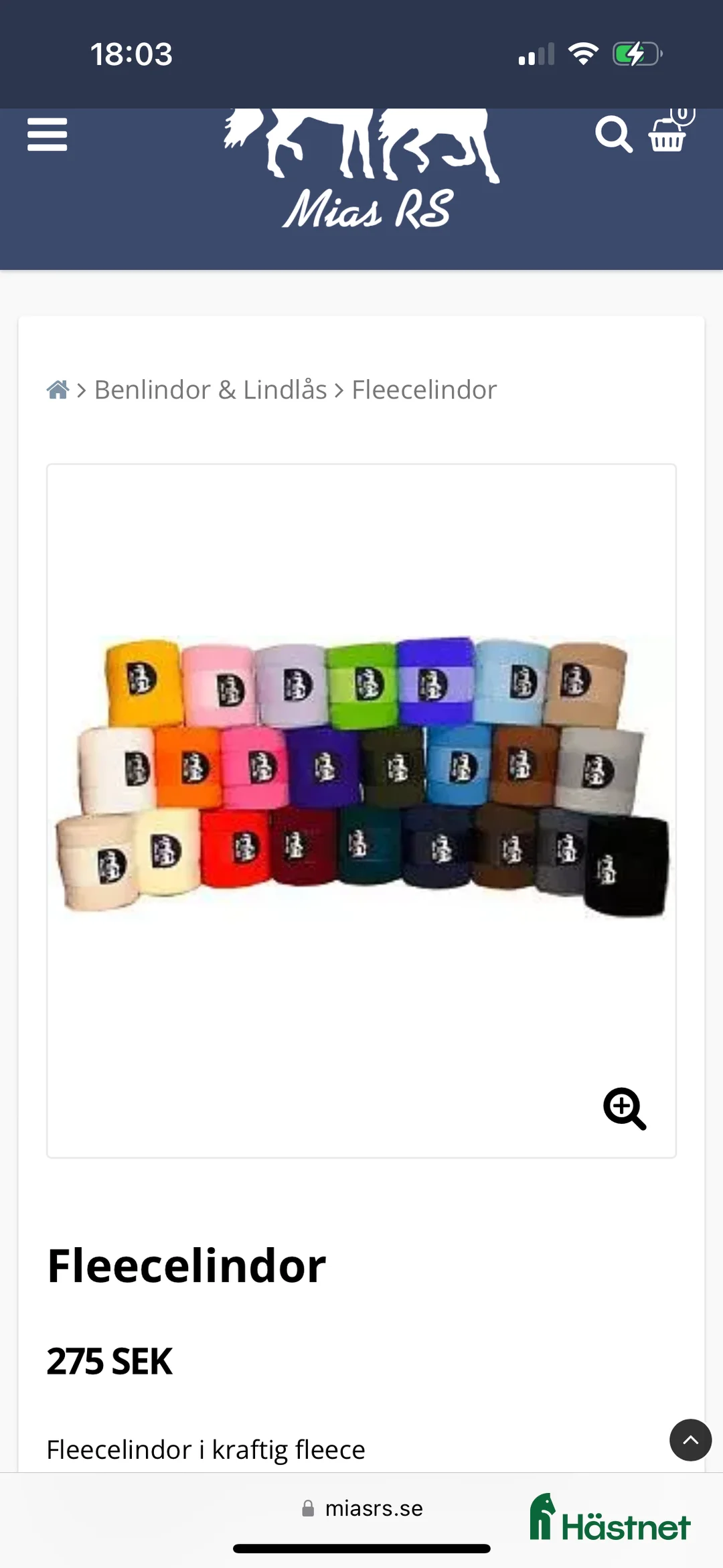Go to the home breadcrumb icon
Image resolution: width=723 pixels, height=1568 pixels.
point(58,389)
